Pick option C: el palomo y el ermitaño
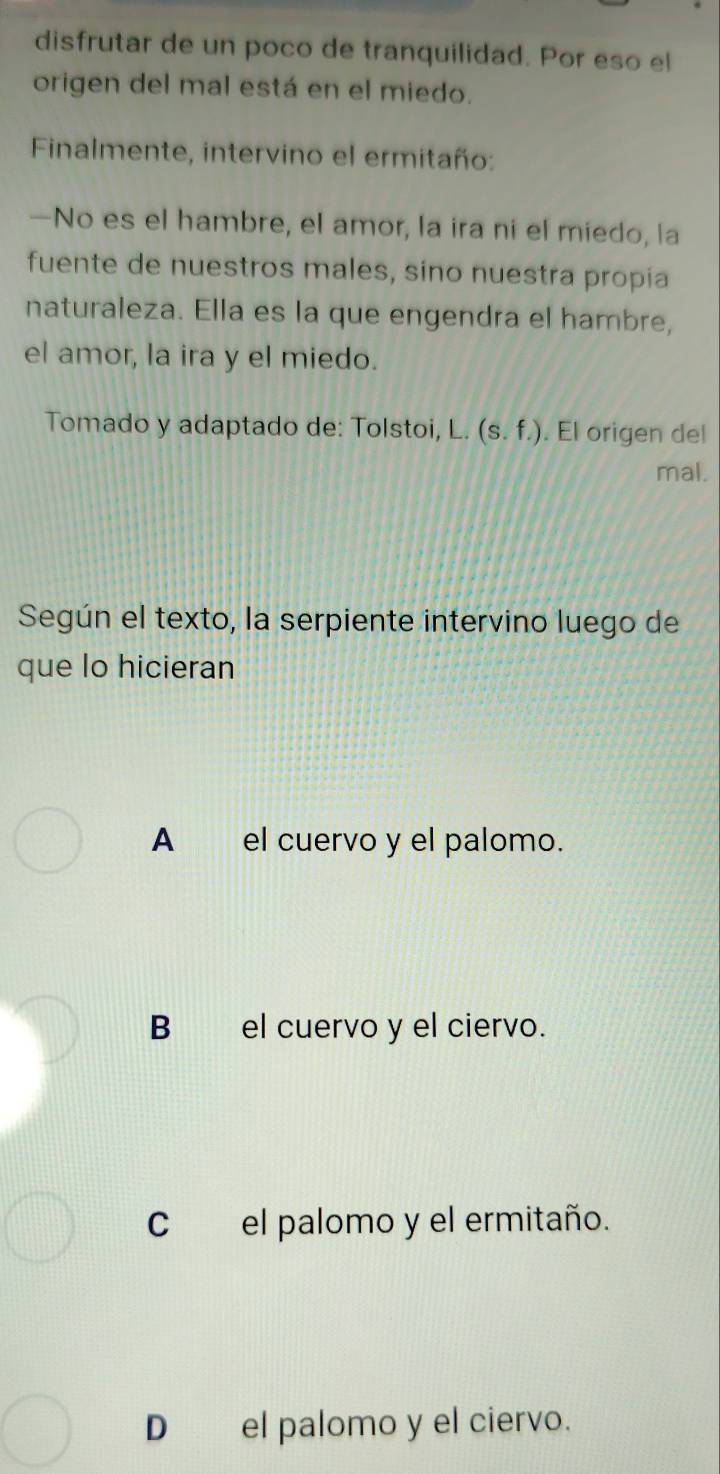 point(46,1225)
